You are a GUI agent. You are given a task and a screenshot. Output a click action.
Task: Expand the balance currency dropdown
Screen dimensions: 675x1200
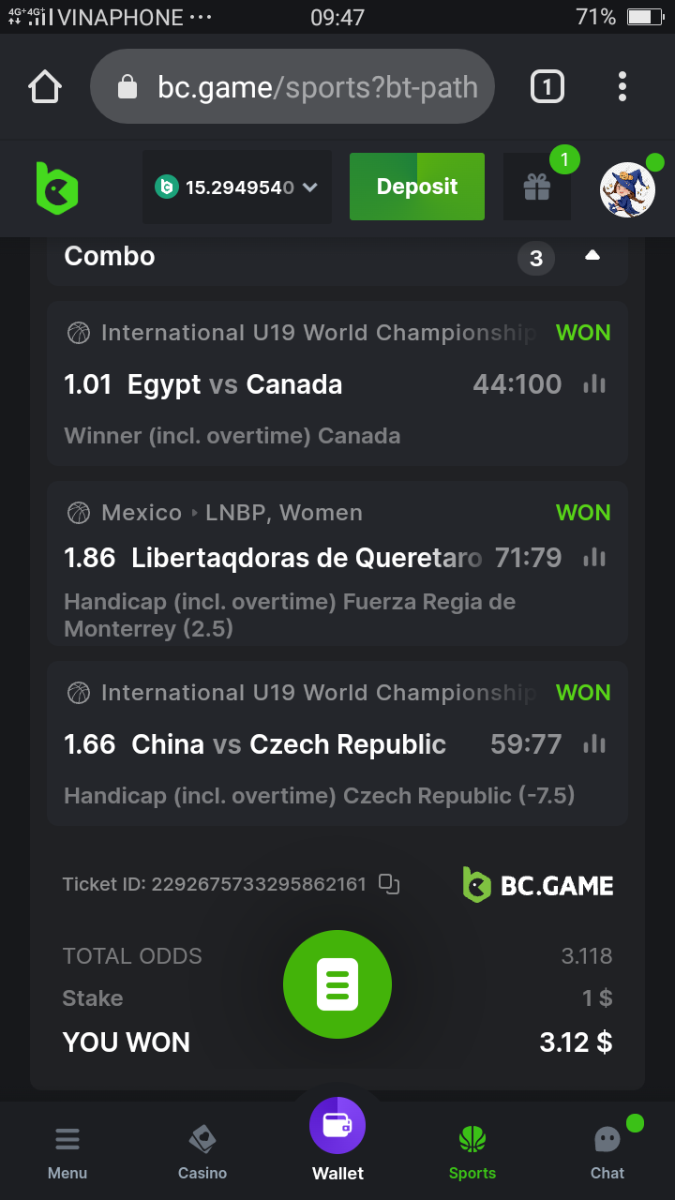click(x=310, y=187)
